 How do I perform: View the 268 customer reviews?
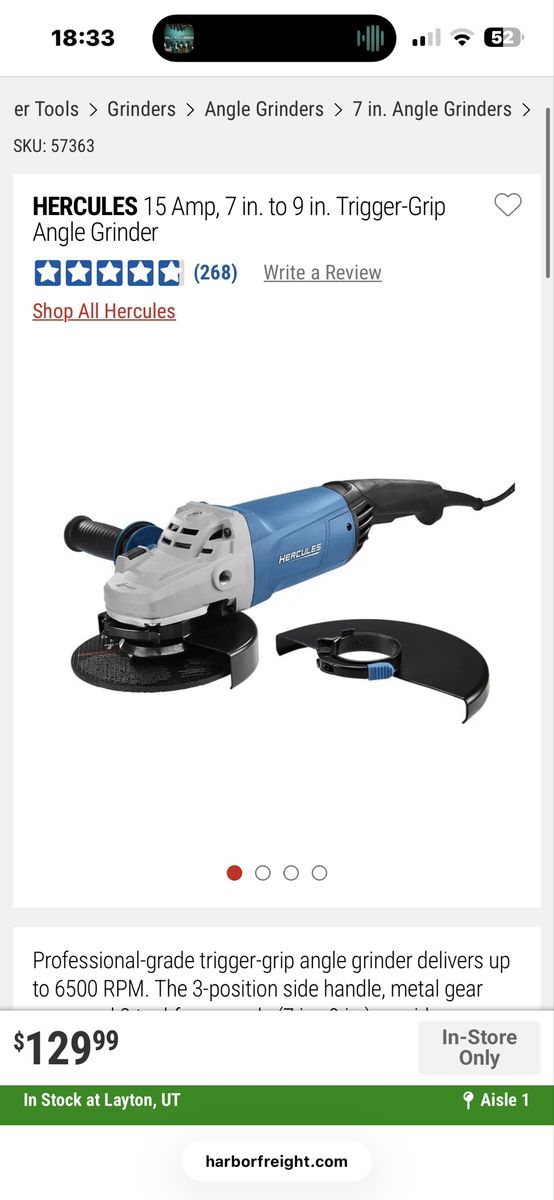[x=215, y=272]
